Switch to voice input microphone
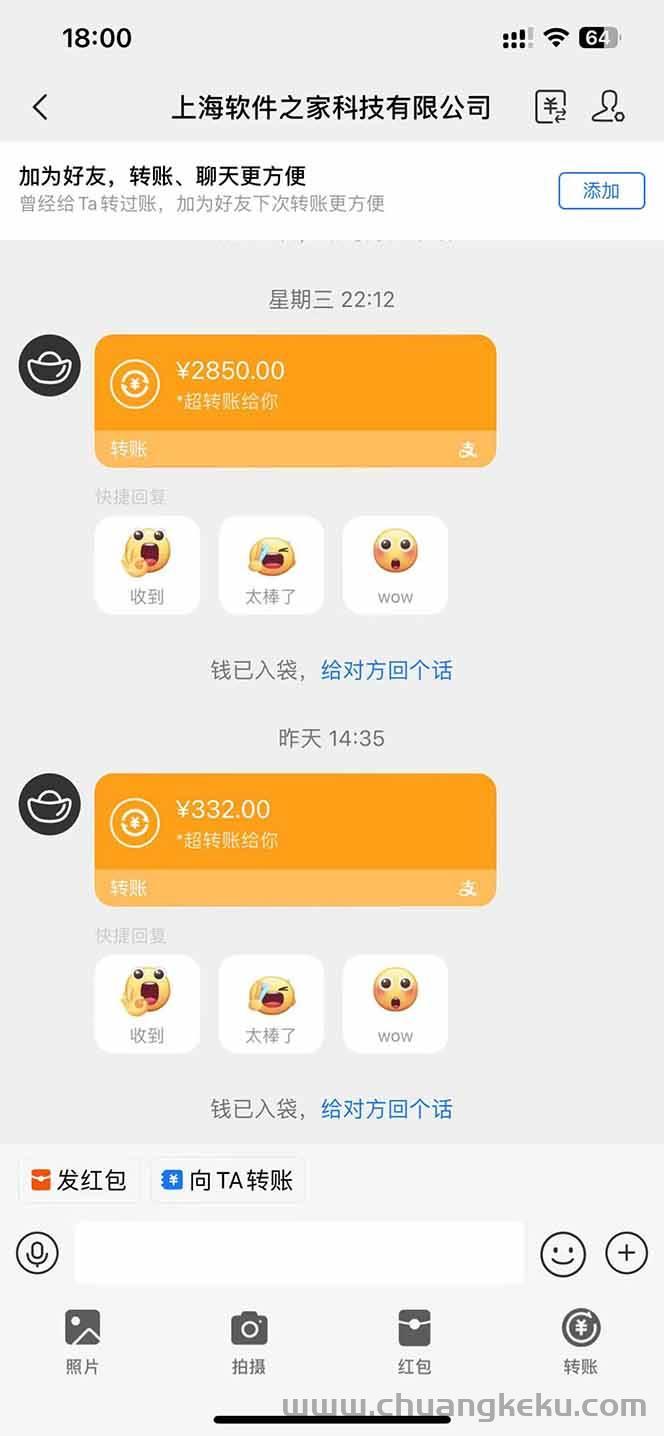The width and height of the screenshot is (664, 1436). tap(38, 1252)
